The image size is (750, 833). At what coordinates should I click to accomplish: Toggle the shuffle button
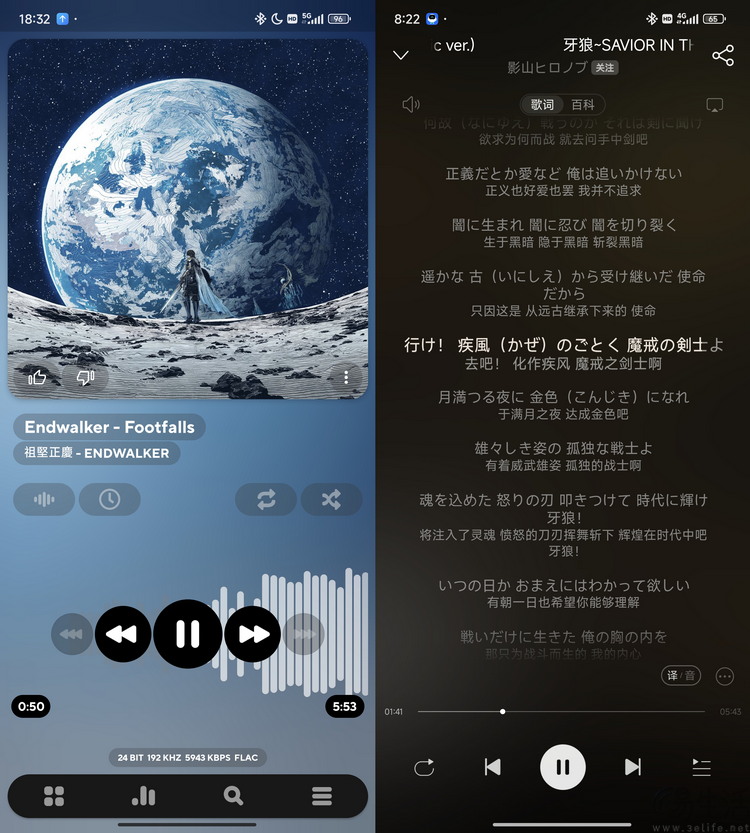click(331, 499)
